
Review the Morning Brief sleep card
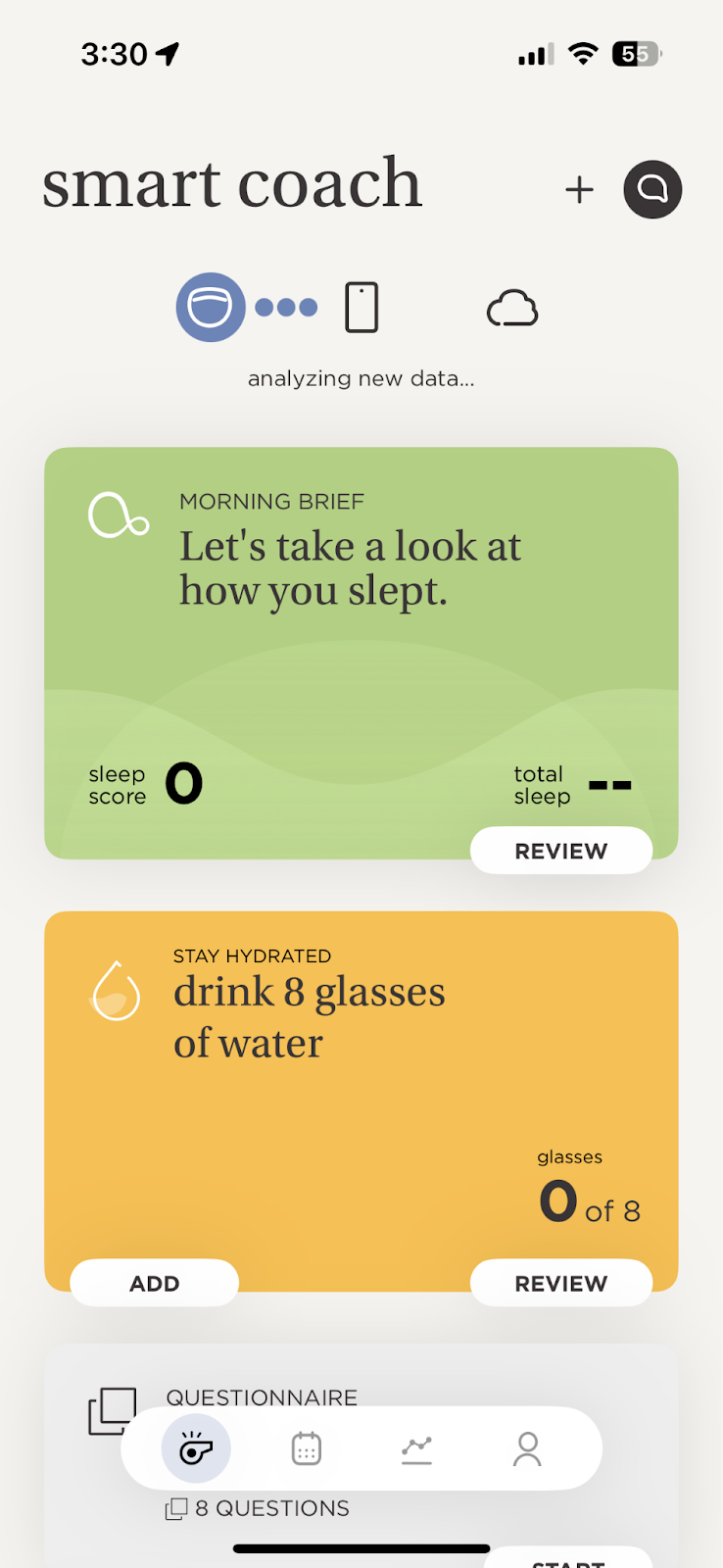pyautogui.click(x=560, y=851)
